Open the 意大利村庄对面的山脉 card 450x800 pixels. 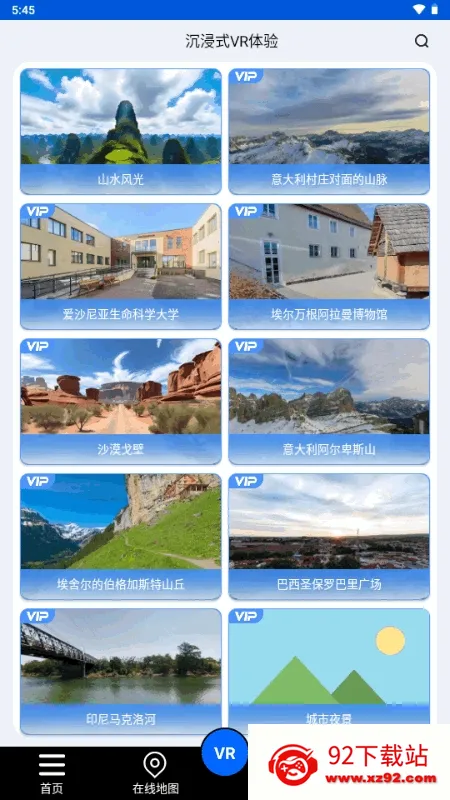pyautogui.click(x=329, y=132)
